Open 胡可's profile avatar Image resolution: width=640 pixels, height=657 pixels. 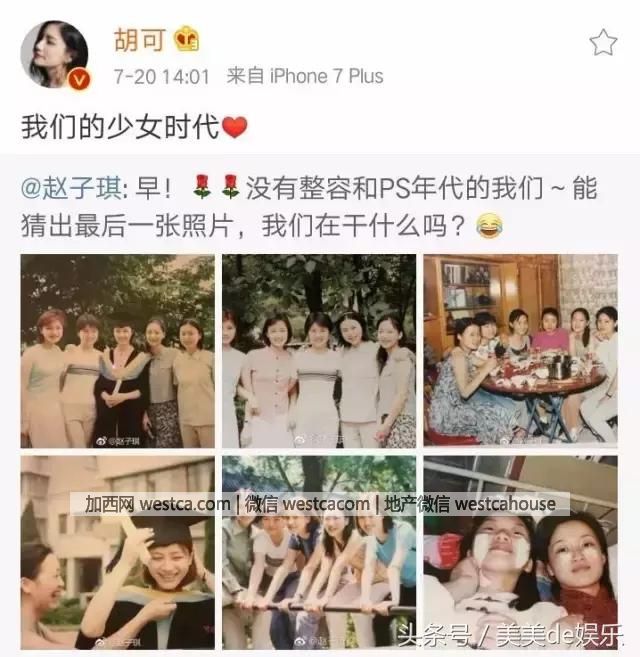[x=54, y=54]
